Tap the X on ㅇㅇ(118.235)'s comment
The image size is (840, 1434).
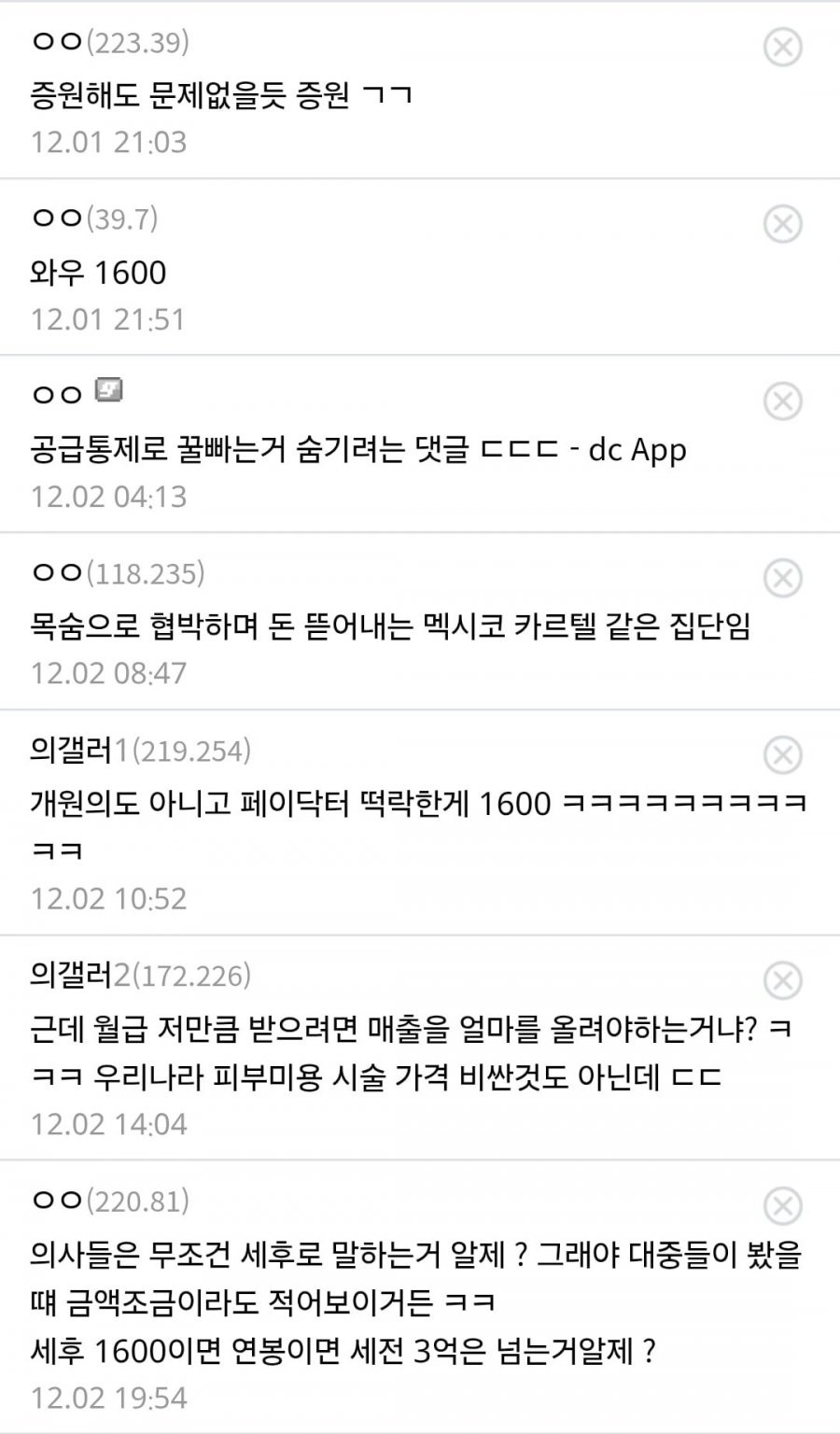point(782,578)
